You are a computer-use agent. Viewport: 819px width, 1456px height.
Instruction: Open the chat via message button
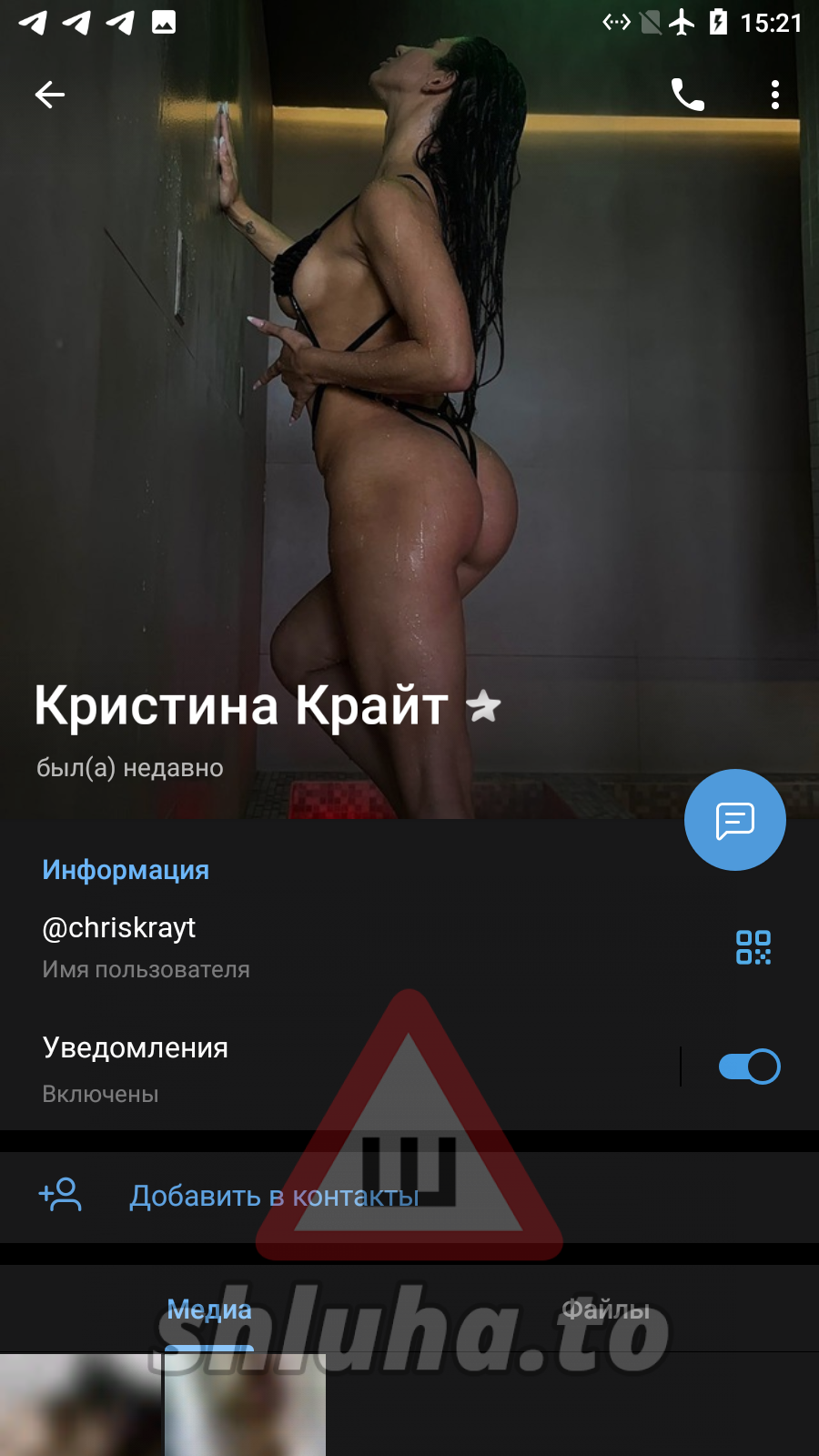[x=734, y=820]
